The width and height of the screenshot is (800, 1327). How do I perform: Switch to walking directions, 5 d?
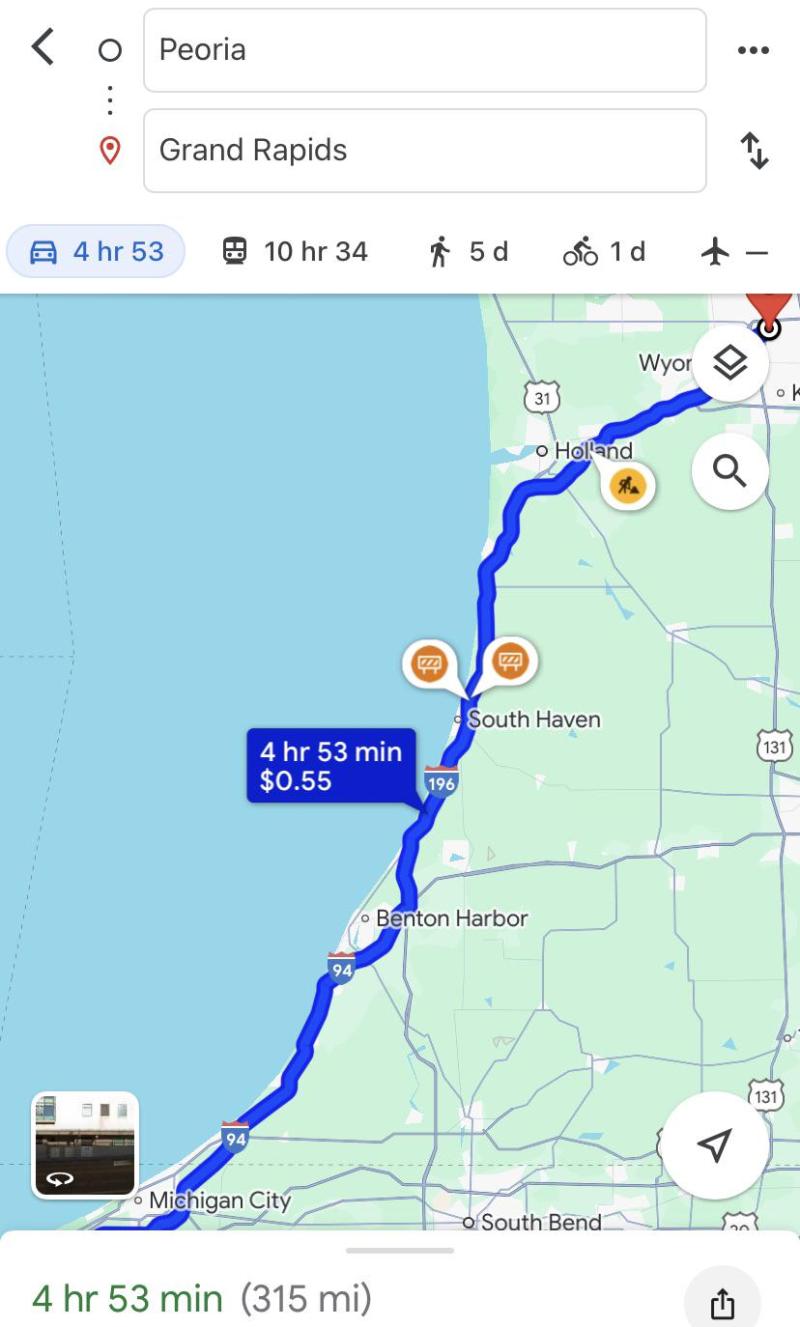pyautogui.click(x=468, y=251)
